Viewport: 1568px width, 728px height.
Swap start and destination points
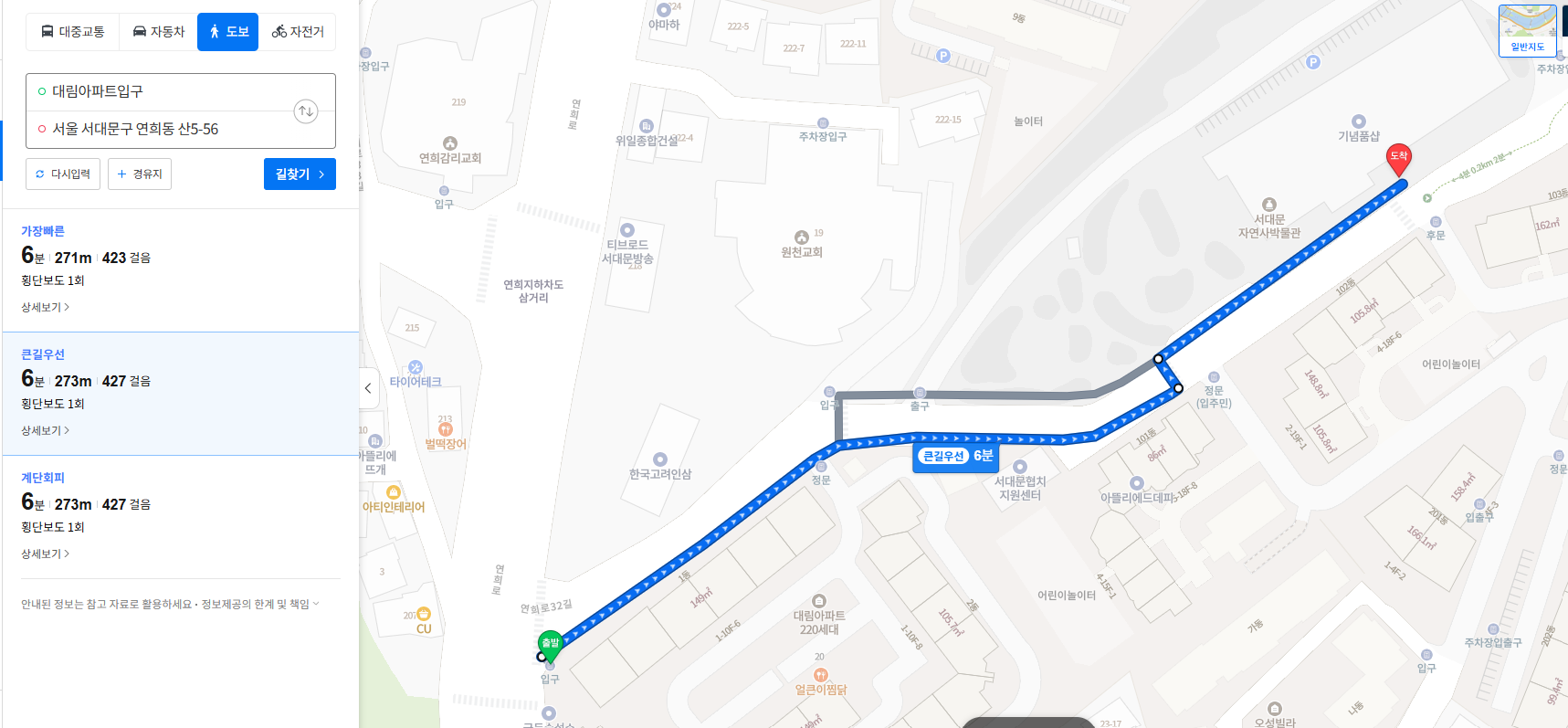(x=306, y=111)
